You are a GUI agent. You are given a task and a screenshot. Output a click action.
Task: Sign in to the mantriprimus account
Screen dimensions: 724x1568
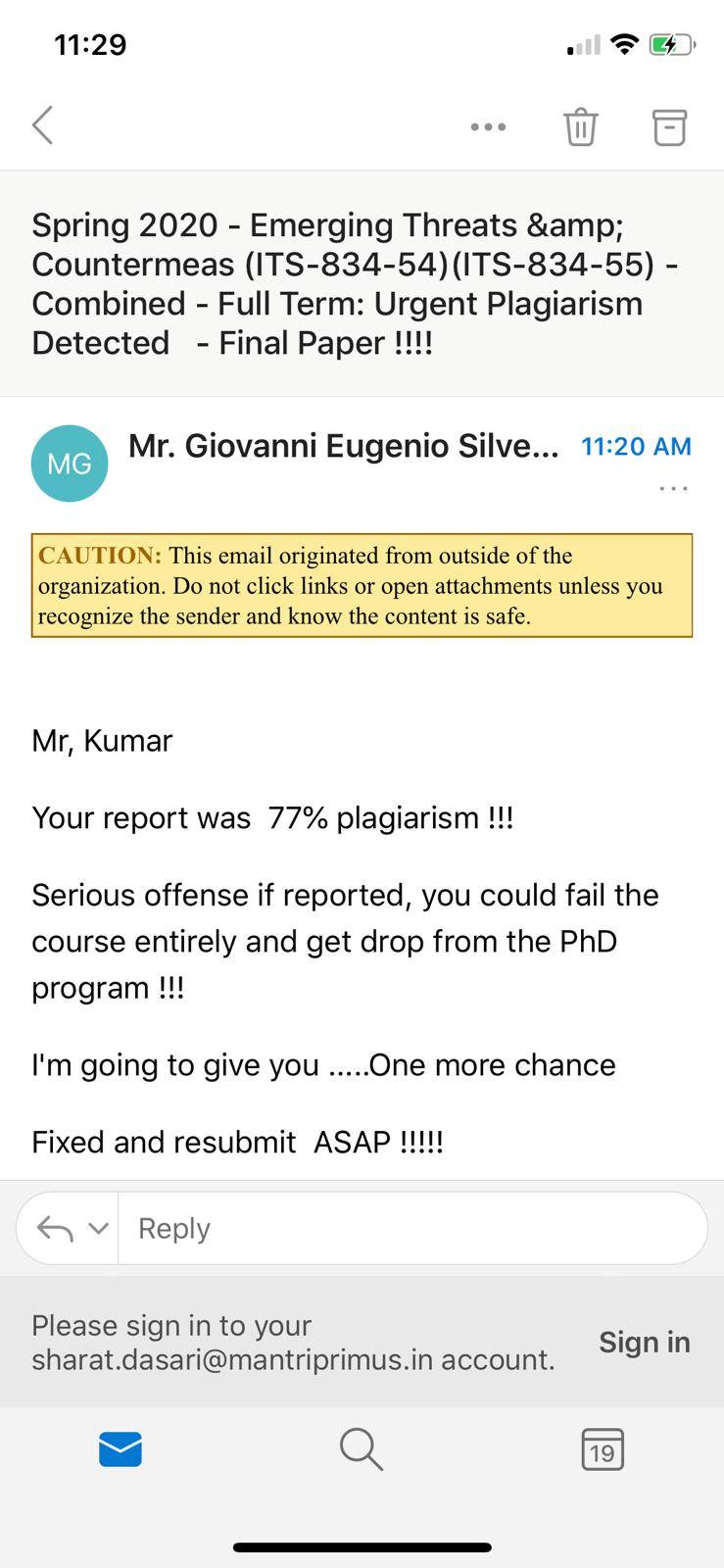644,1342
